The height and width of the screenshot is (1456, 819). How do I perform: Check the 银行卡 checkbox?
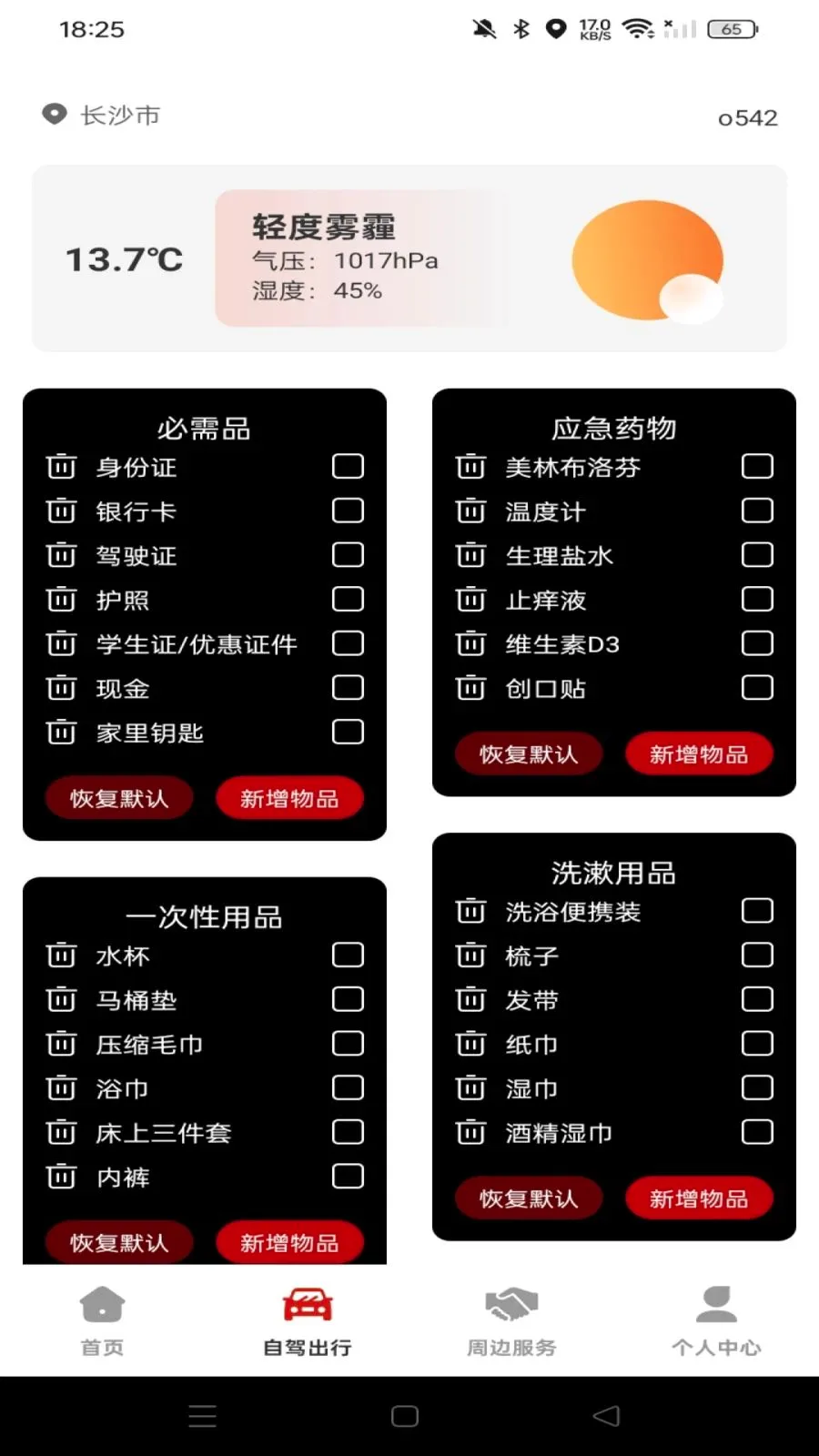(x=348, y=511)
